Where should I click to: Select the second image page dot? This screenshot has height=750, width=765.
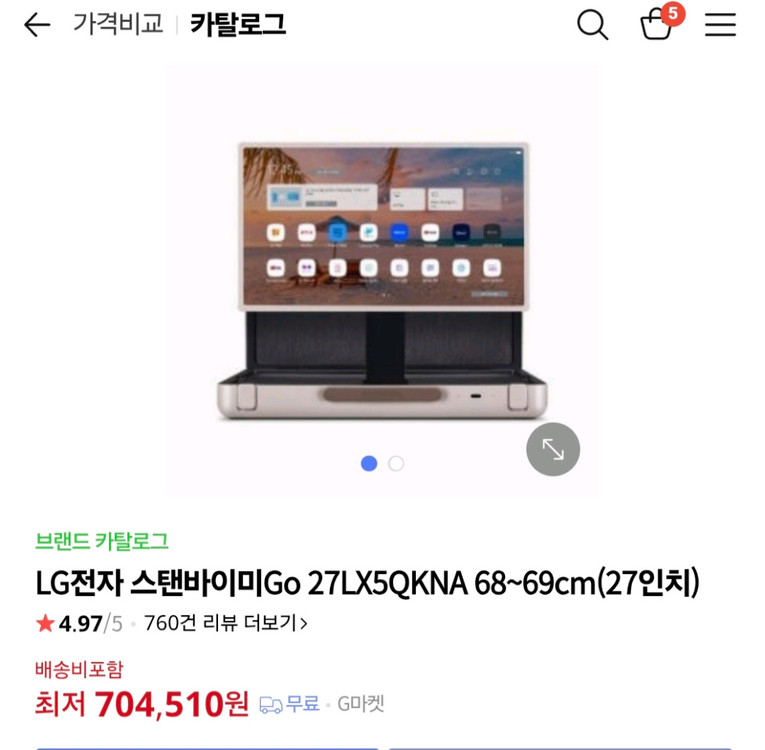pos(396,463)
